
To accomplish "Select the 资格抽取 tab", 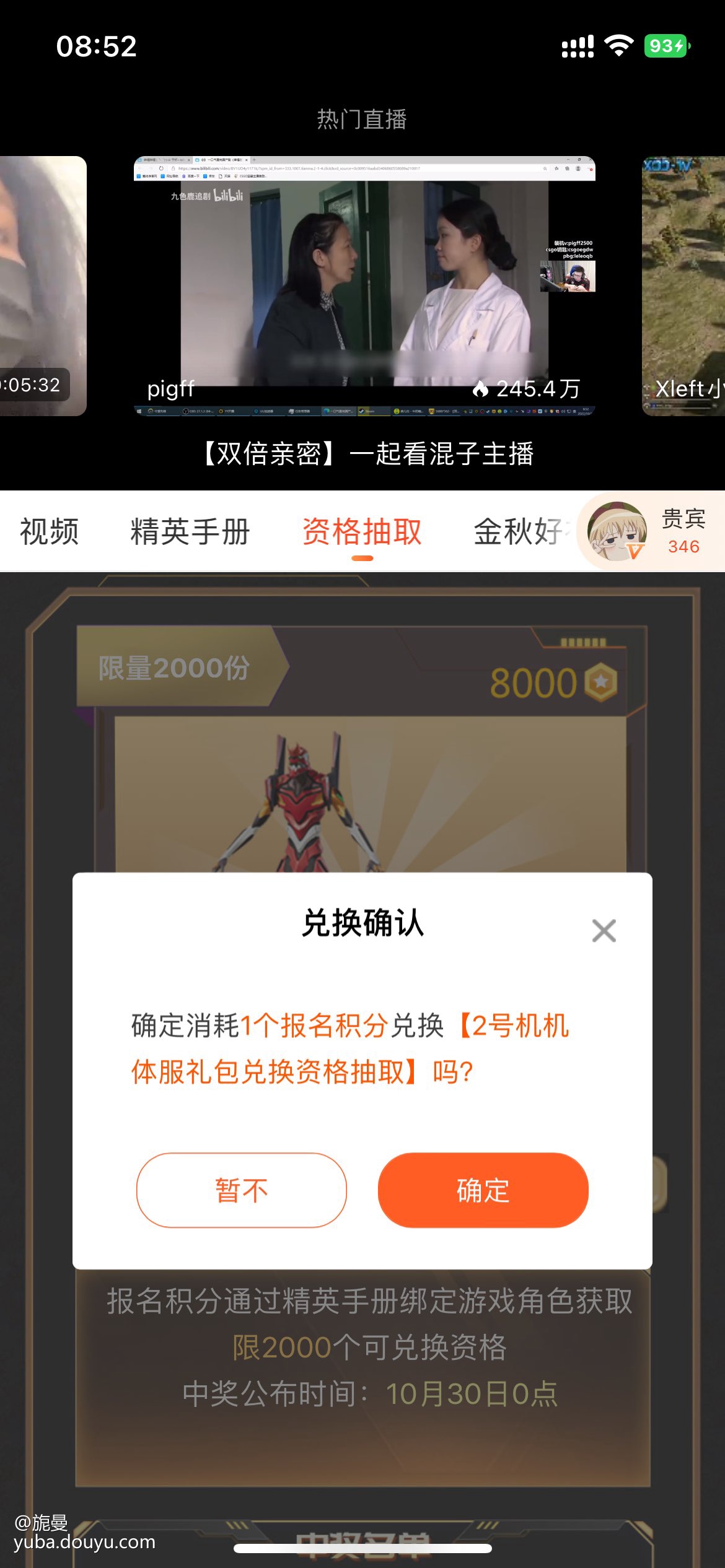I will [x=362, y=531].
